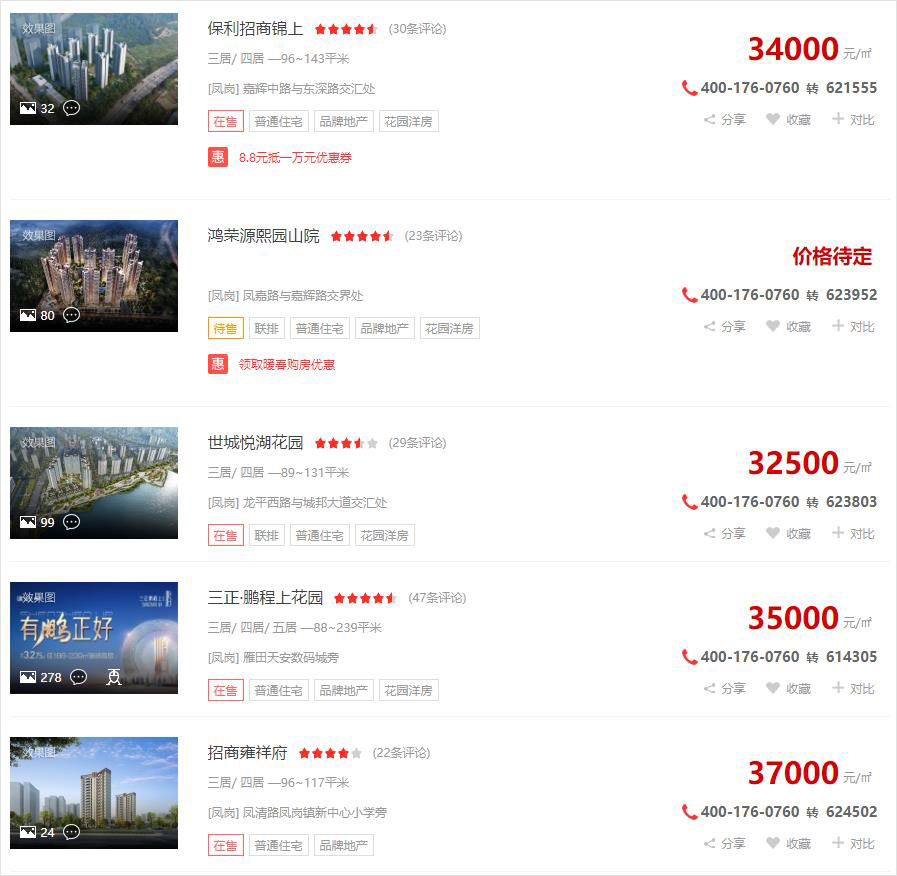
Task: Open the 世城悦湖花园 listing title
Action: pyautogui.click(x=255, y=443)
